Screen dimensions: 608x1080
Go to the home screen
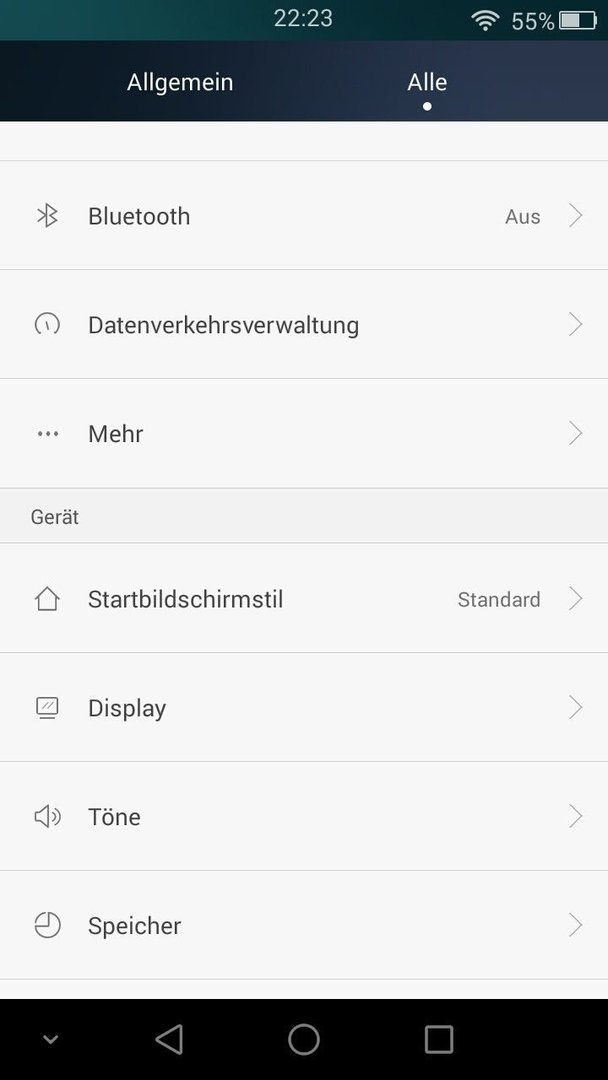click(304, 1039)
